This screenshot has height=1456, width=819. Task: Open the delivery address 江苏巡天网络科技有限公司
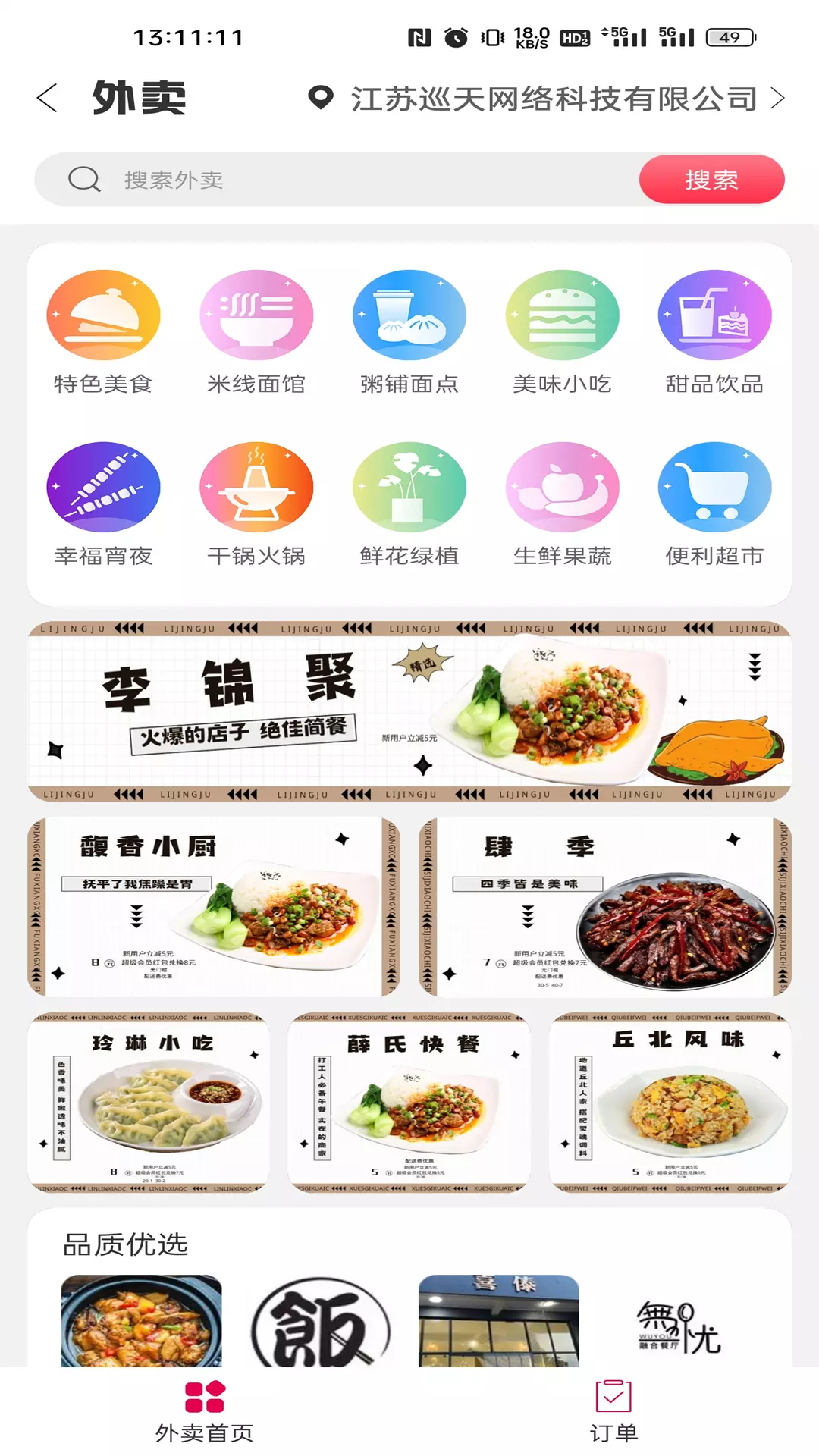[x=546, y=99]
